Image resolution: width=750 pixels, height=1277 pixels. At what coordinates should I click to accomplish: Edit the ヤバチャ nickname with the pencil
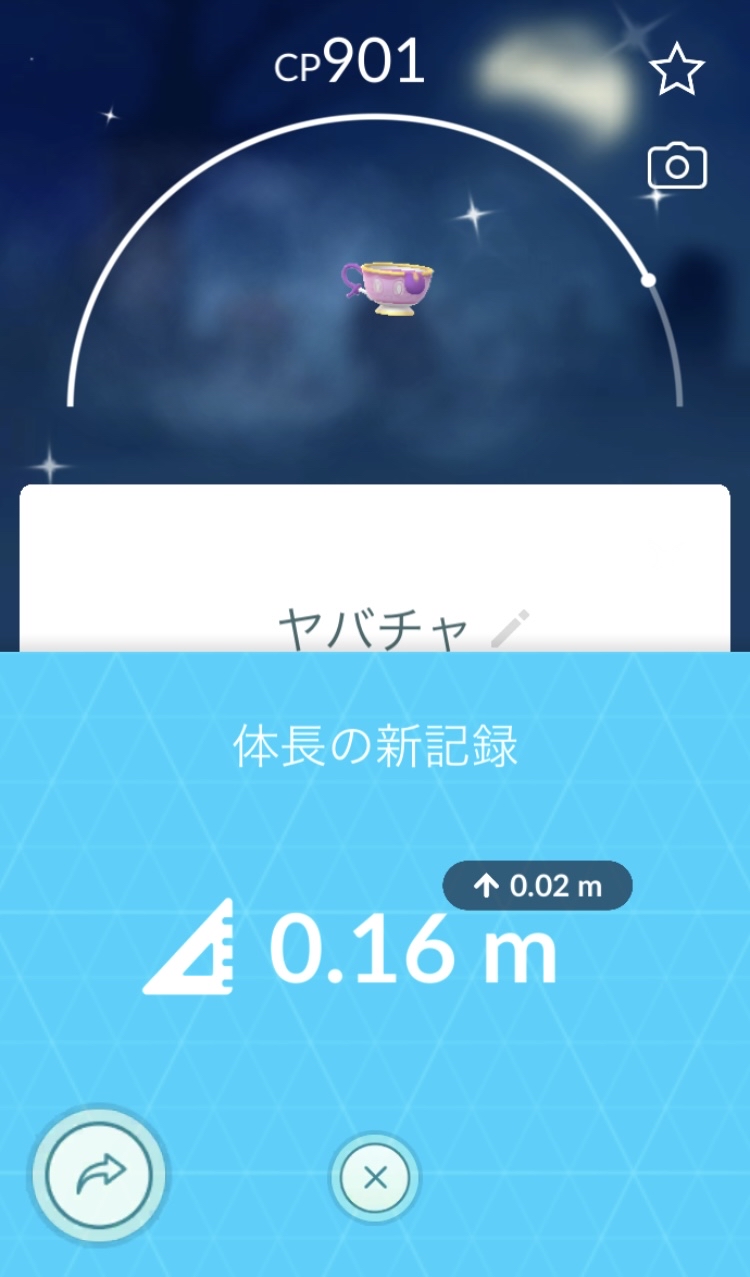[511, 628]
